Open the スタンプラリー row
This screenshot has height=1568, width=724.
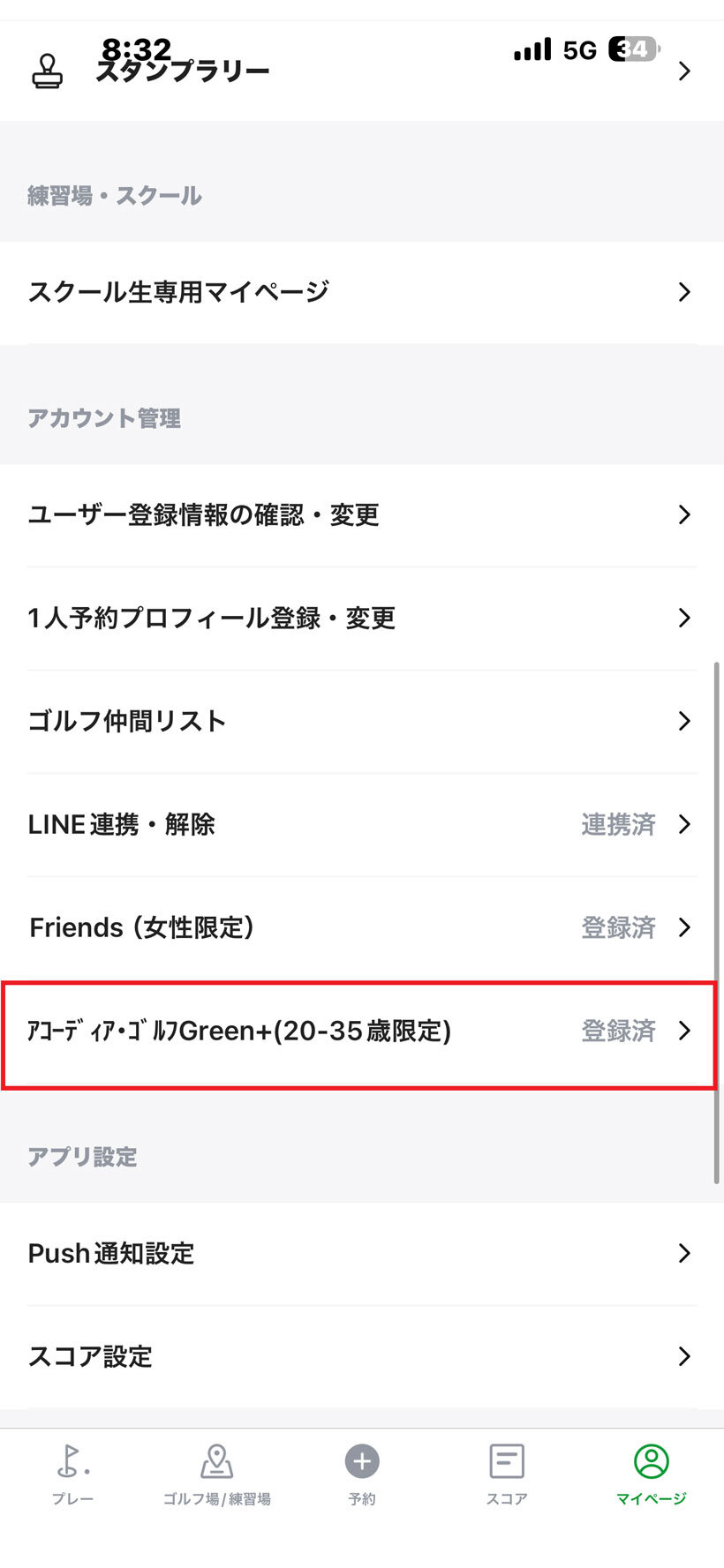362,71
